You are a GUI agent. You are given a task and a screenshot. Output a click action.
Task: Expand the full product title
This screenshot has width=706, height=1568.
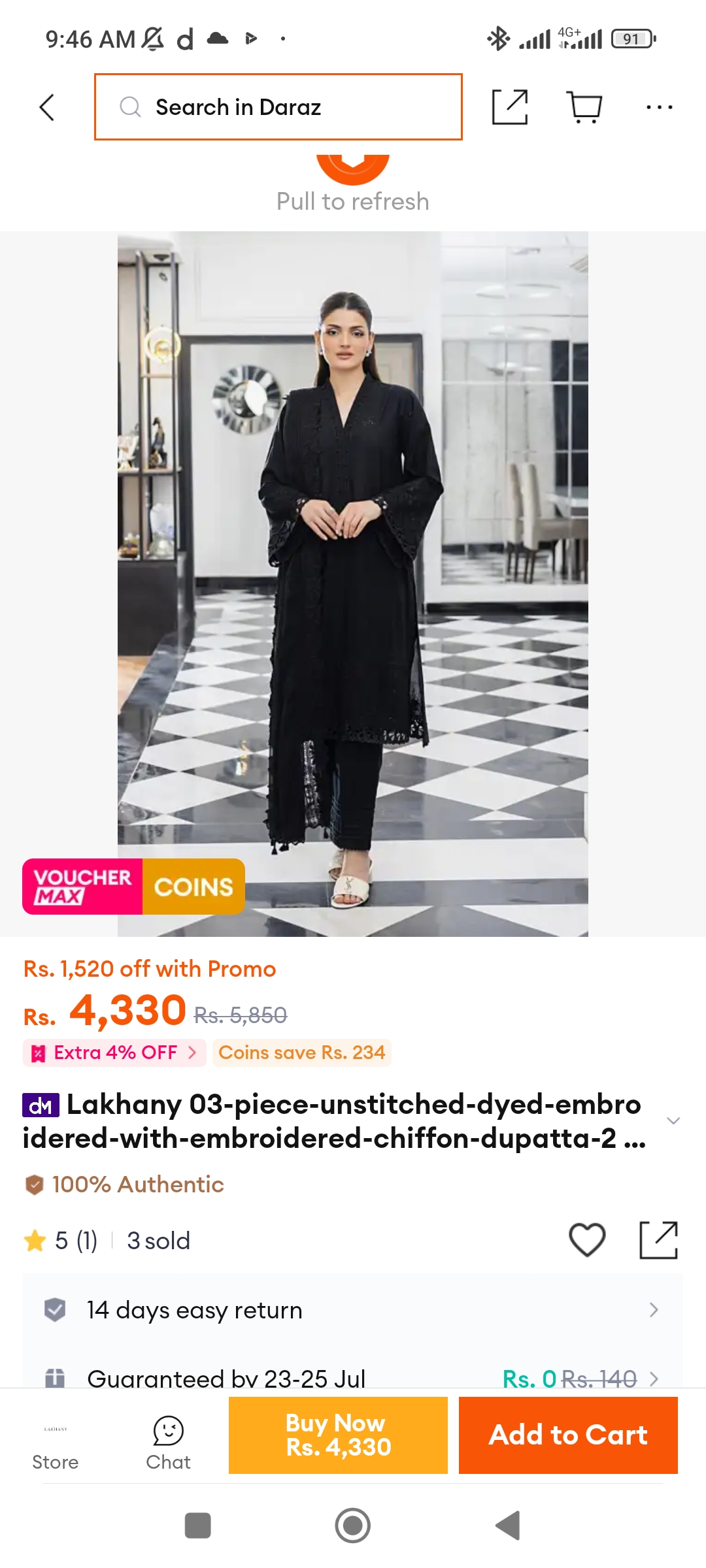(x=673, y=1121)
